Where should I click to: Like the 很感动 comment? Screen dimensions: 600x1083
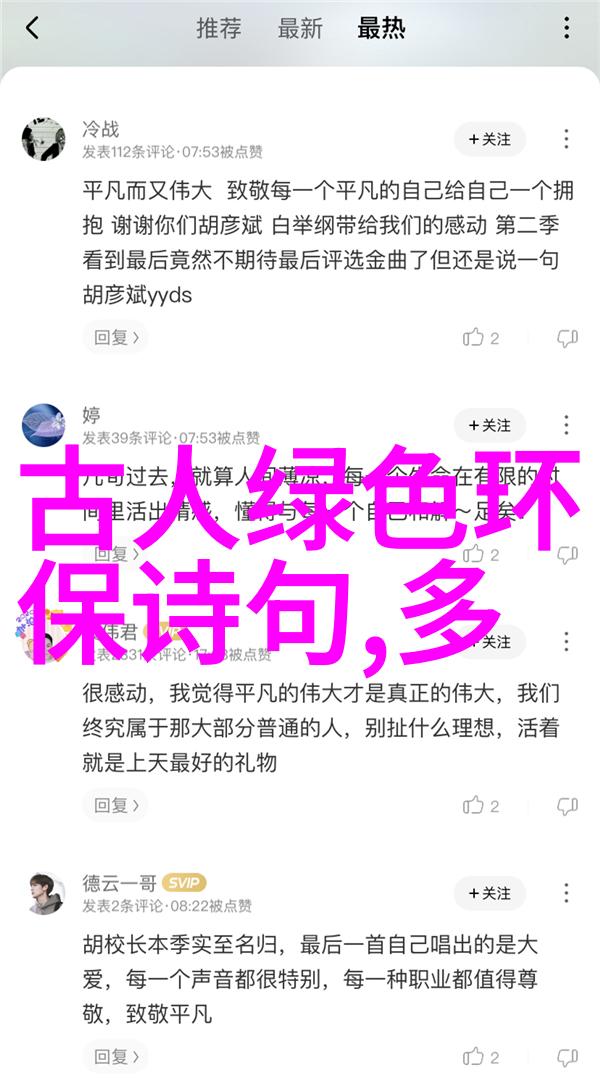coord(481,805)
